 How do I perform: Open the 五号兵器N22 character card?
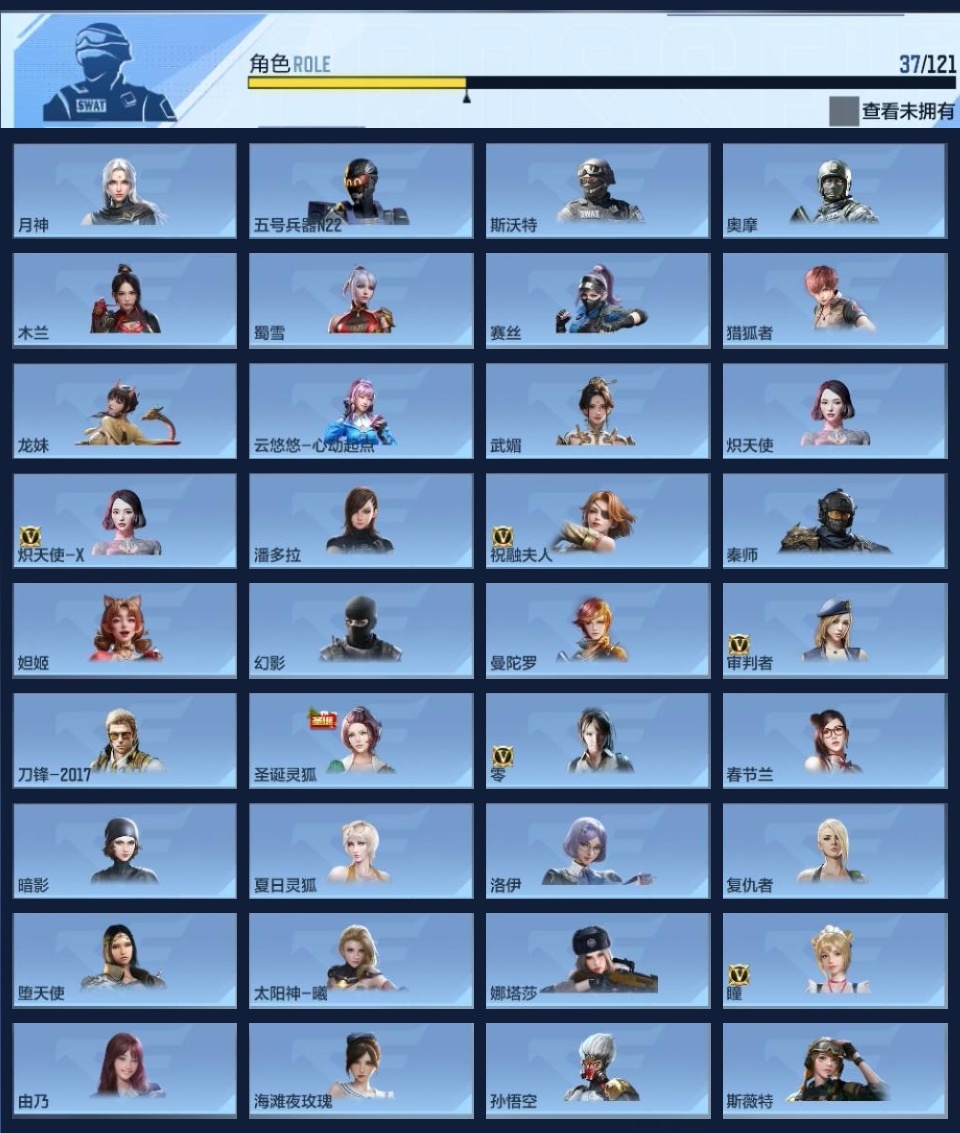(x=361, y=191)
